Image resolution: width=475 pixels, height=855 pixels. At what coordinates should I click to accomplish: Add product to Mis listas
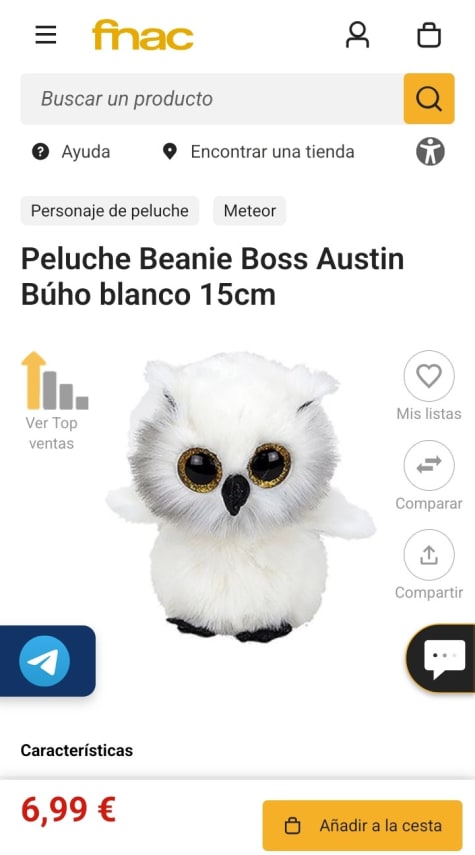click(429, 386)
